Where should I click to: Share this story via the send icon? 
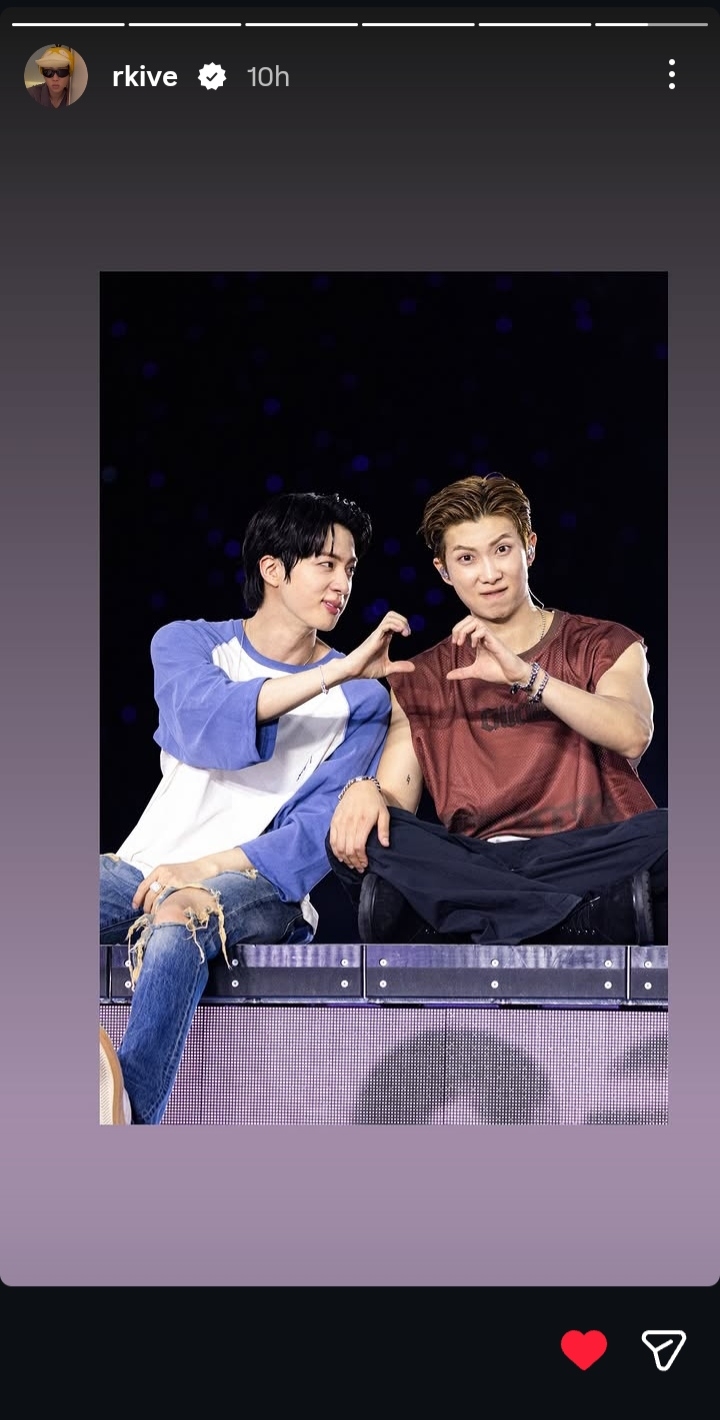pos(663,1350)
